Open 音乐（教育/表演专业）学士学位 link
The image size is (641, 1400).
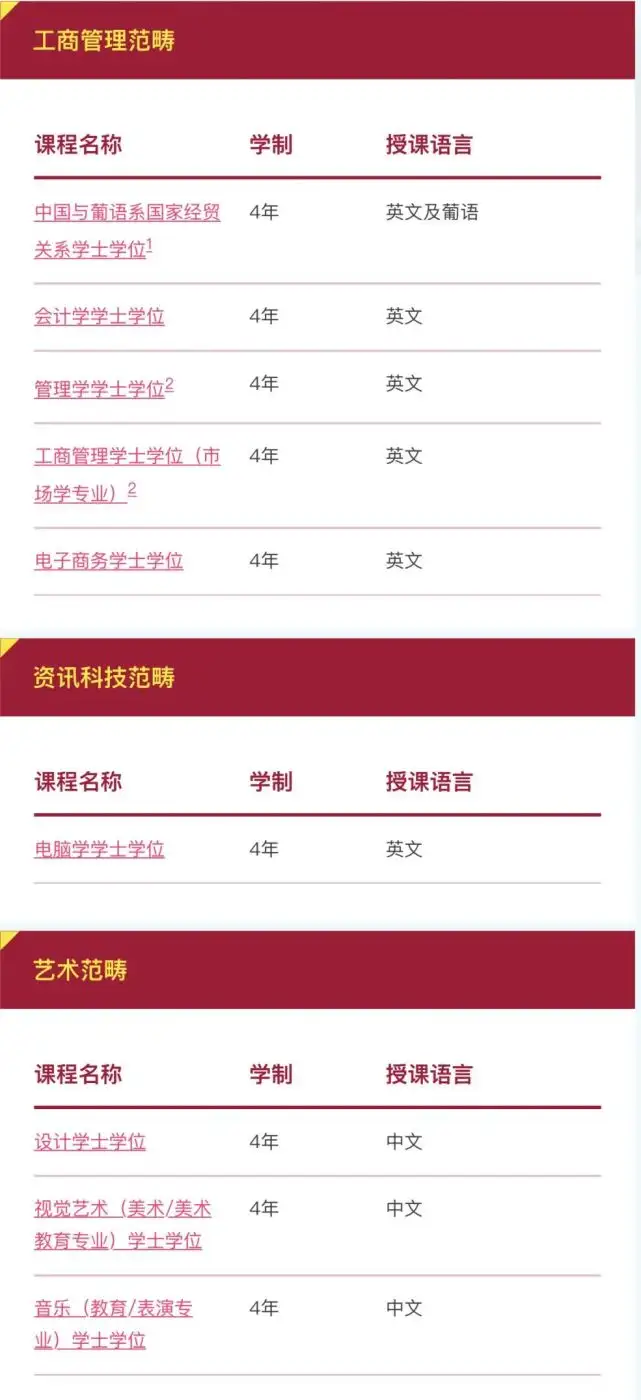(113, 1324)
